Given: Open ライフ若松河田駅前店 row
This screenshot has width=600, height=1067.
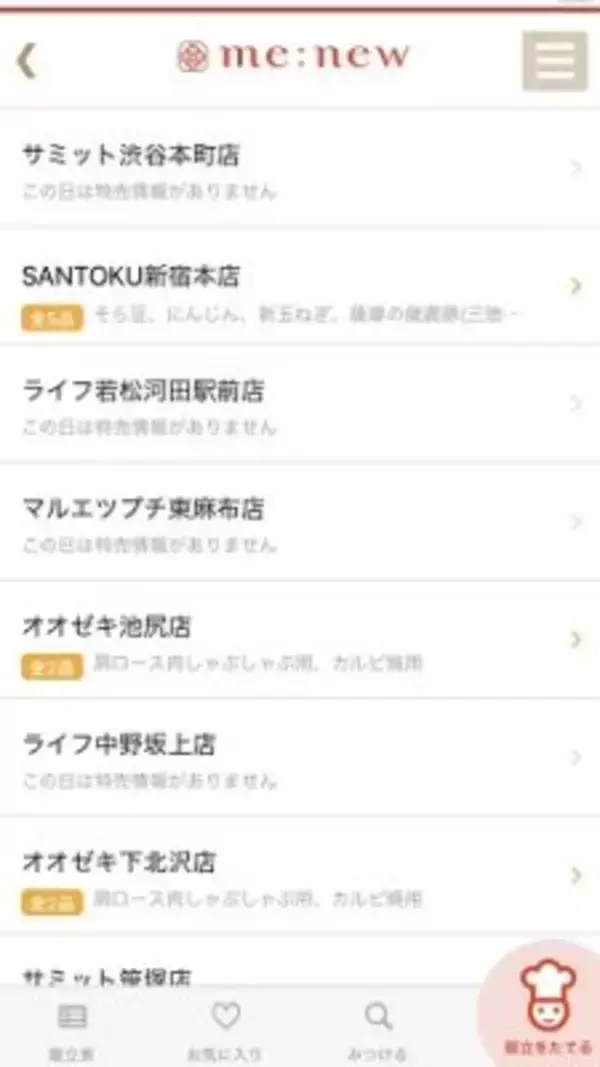Looking at the screenshot, I should coord(300,405).
